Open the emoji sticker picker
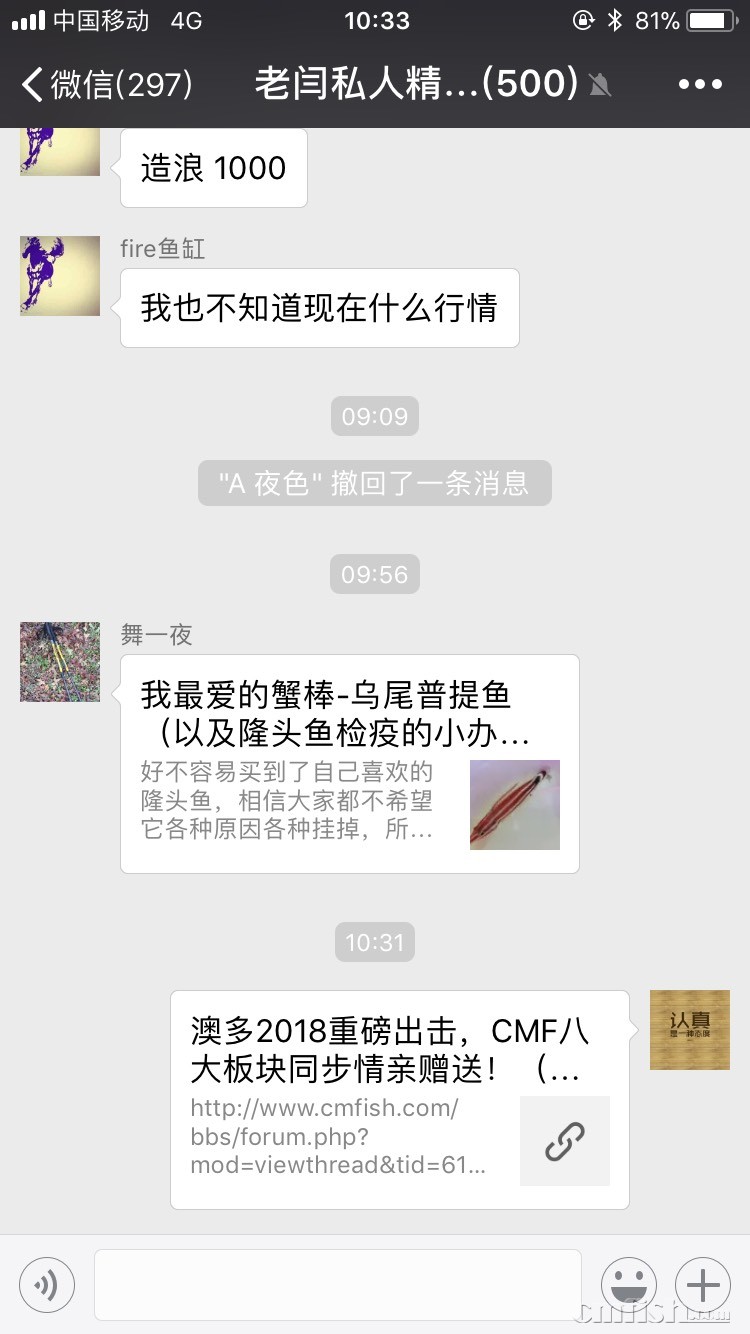The image size is (750, 1334). coord(629,1284)
